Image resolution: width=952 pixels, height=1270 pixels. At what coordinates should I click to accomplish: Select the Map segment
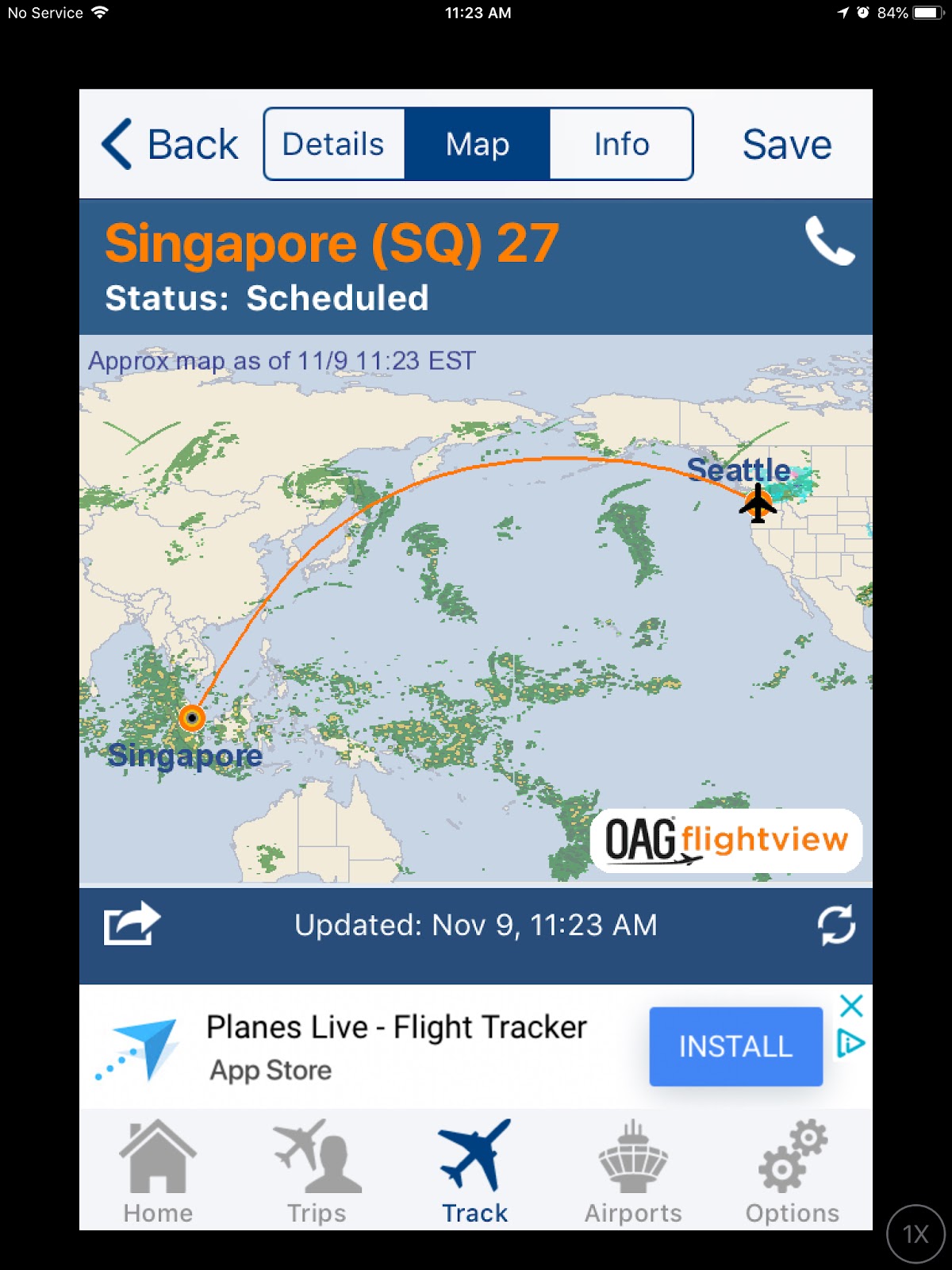point(477,144)
